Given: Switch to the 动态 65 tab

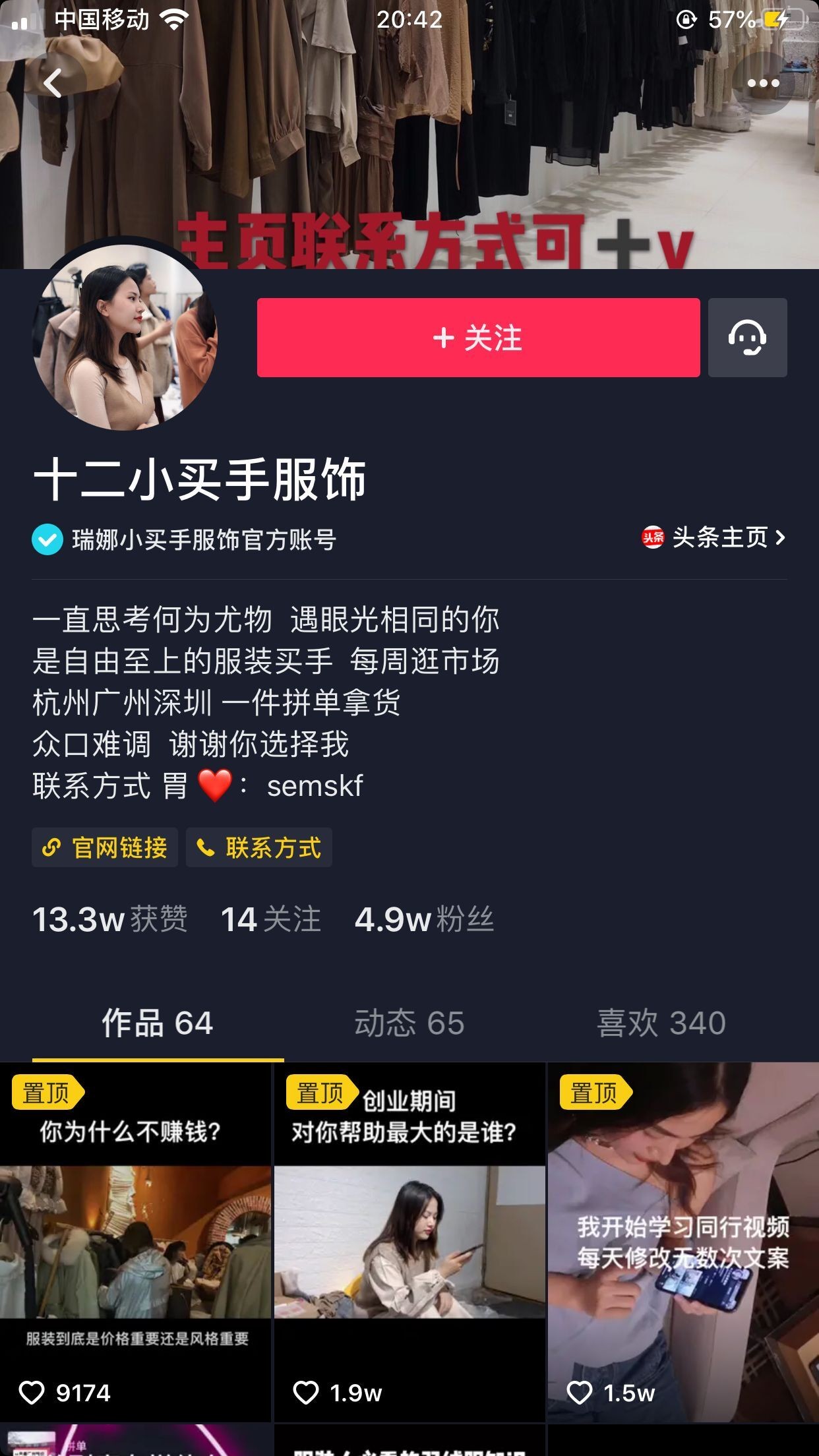Looking at the screenshot, I should pos(409,1023).
